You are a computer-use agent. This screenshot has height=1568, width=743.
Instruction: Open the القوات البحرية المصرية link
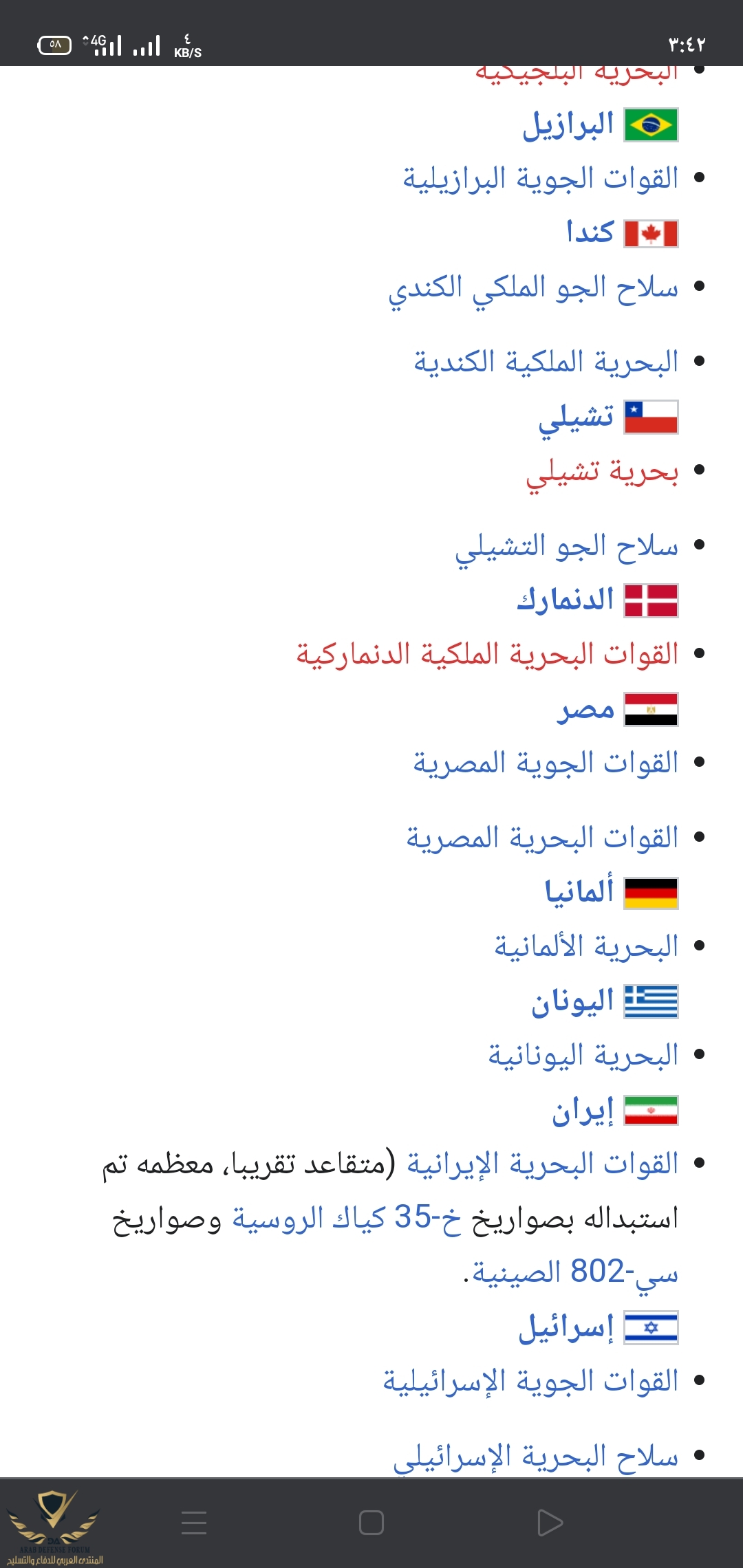(543, 838)
